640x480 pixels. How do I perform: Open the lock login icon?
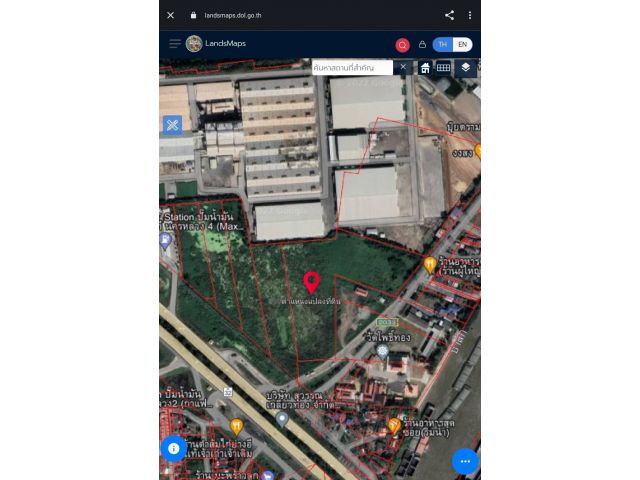pyautogui.click(x=422, y=45)
